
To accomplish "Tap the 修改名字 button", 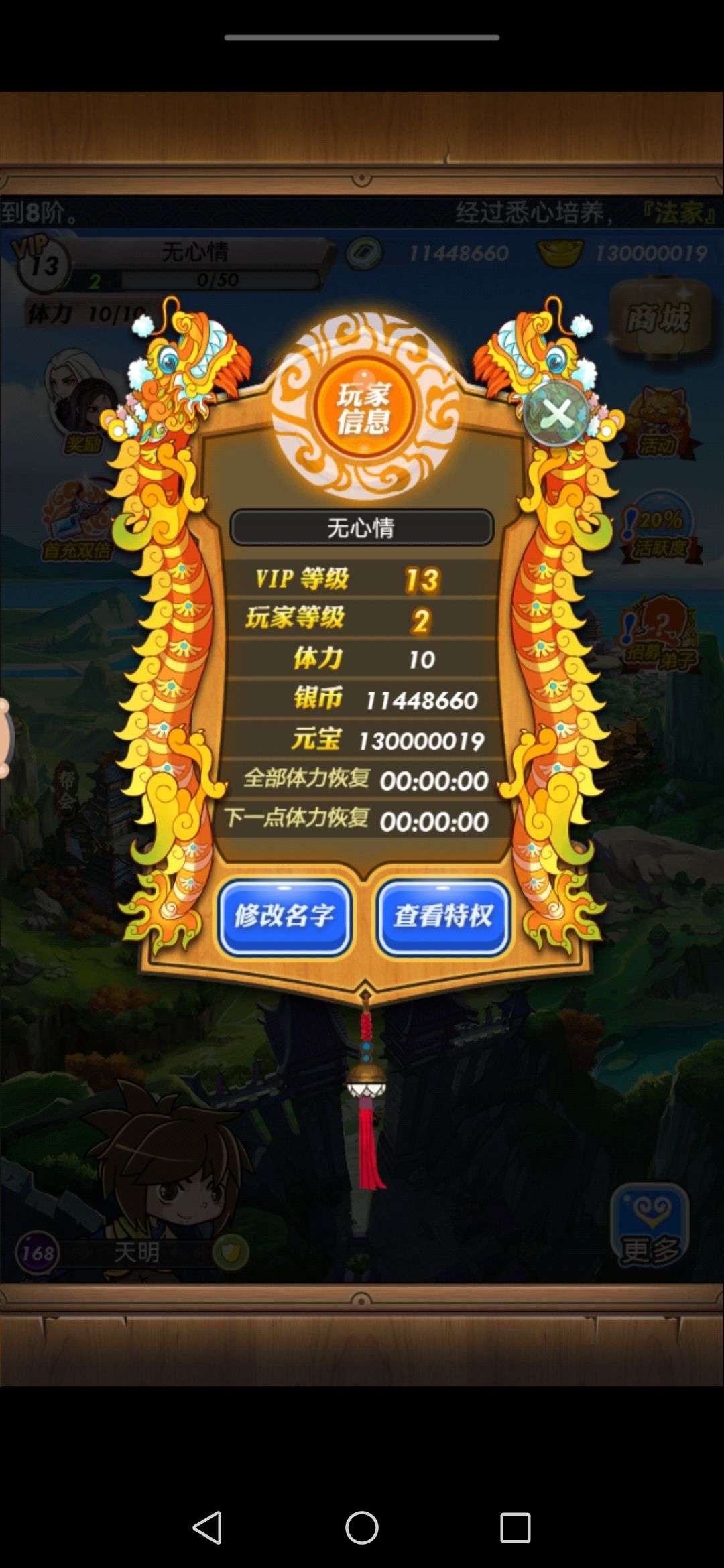I will [285, 917].
